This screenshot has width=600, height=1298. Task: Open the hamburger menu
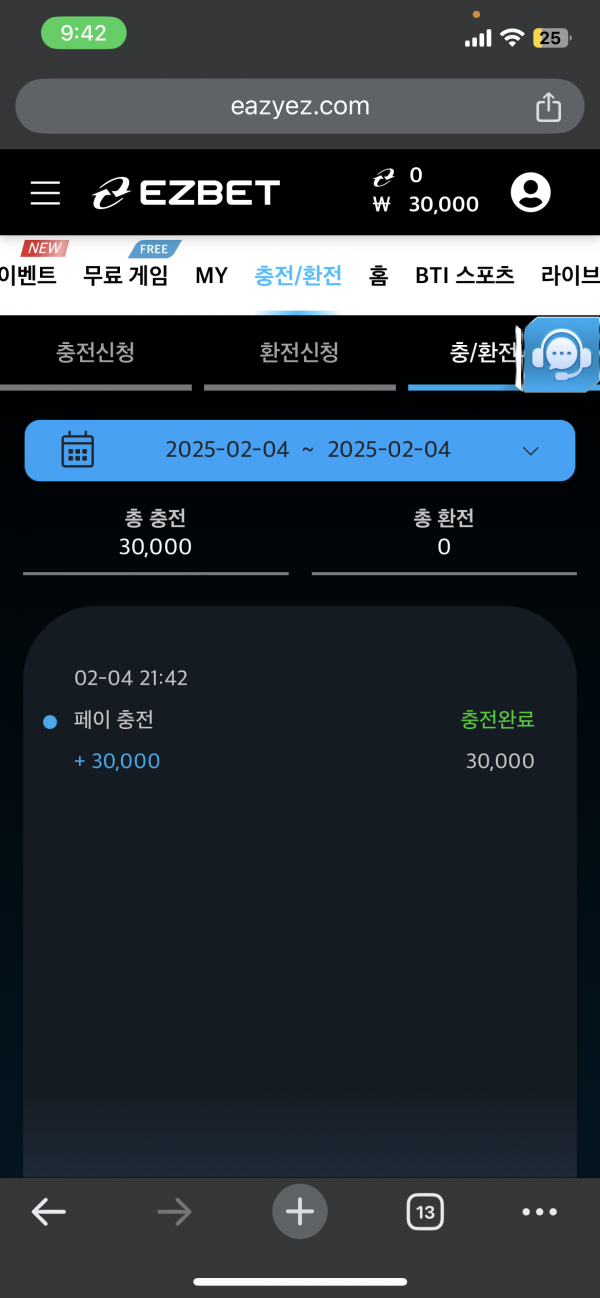45,193
